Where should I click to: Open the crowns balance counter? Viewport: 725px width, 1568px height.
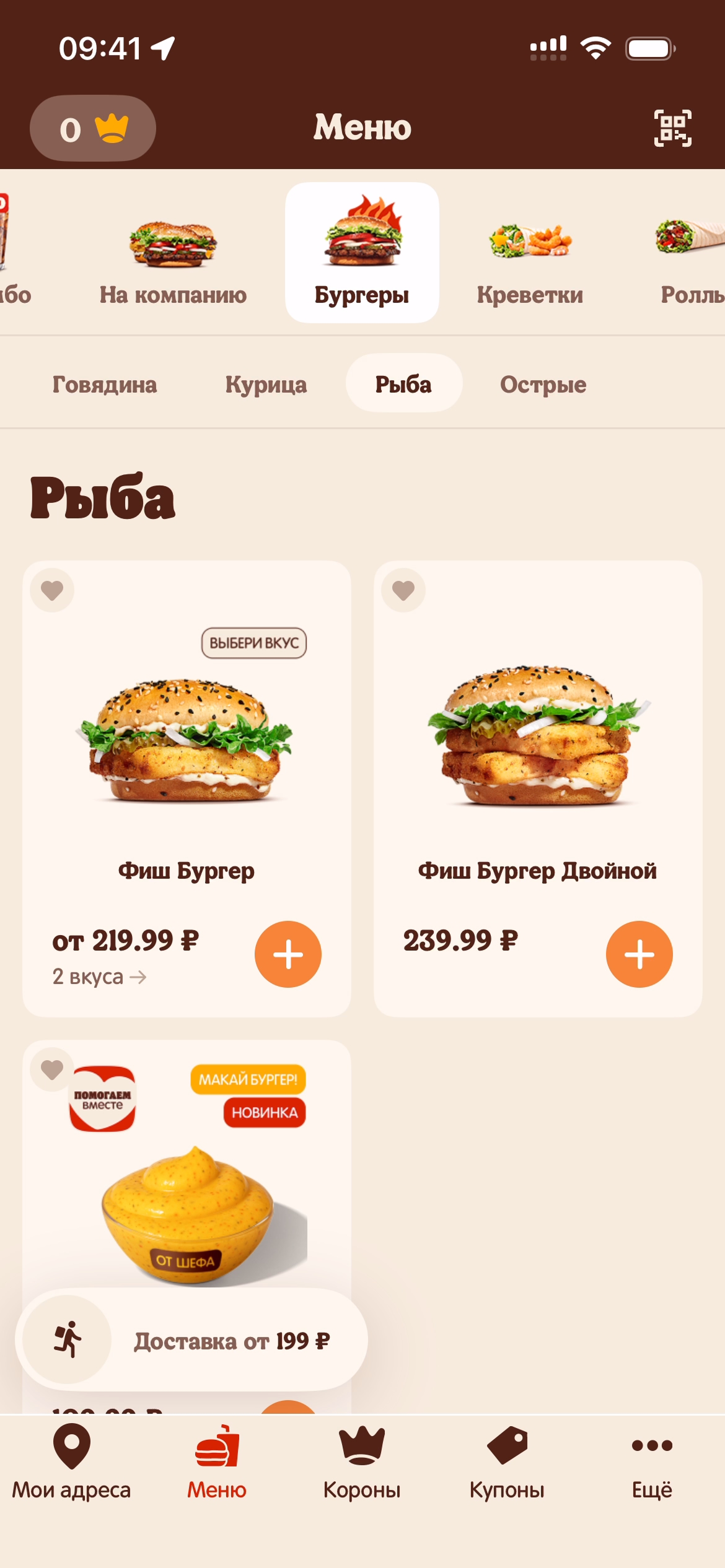pos(93,129)
